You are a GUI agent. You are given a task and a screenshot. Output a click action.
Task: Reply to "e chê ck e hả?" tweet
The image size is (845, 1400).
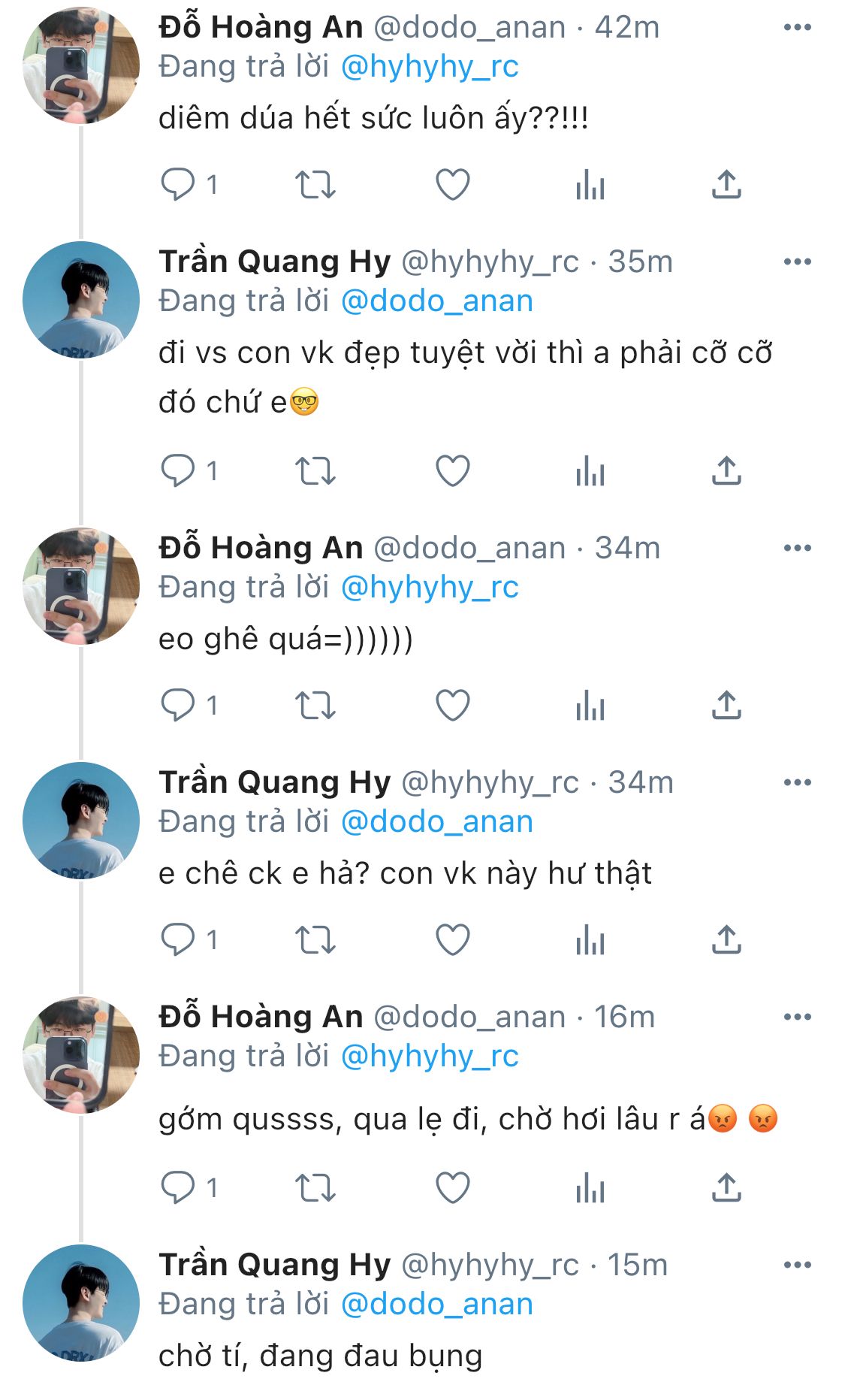(x=178, y=939)
